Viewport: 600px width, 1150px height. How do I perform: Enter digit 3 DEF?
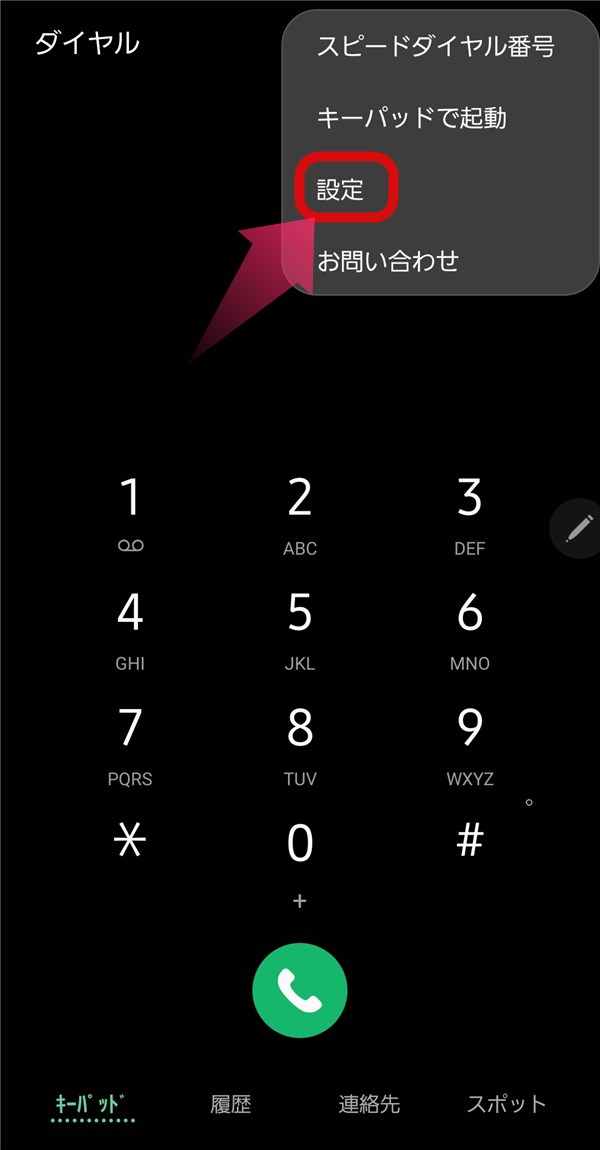pyautogui.click(x=469, y=510)
